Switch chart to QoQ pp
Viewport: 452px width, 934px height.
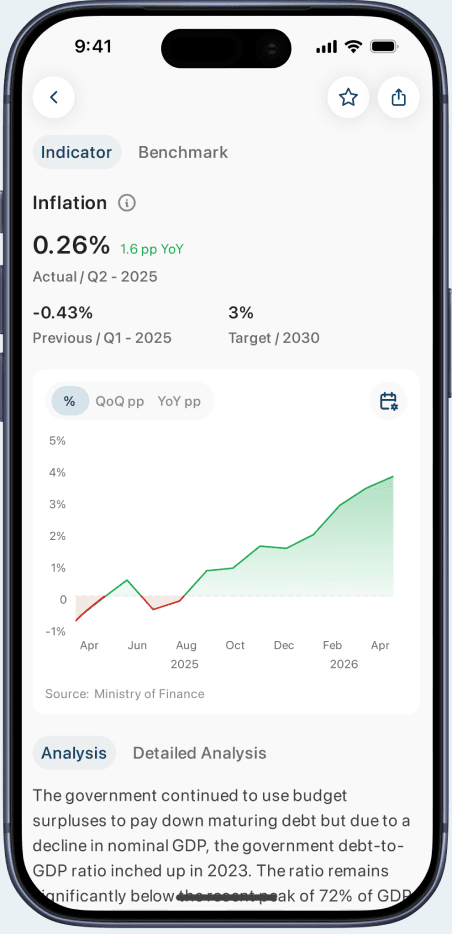(120, 401)
